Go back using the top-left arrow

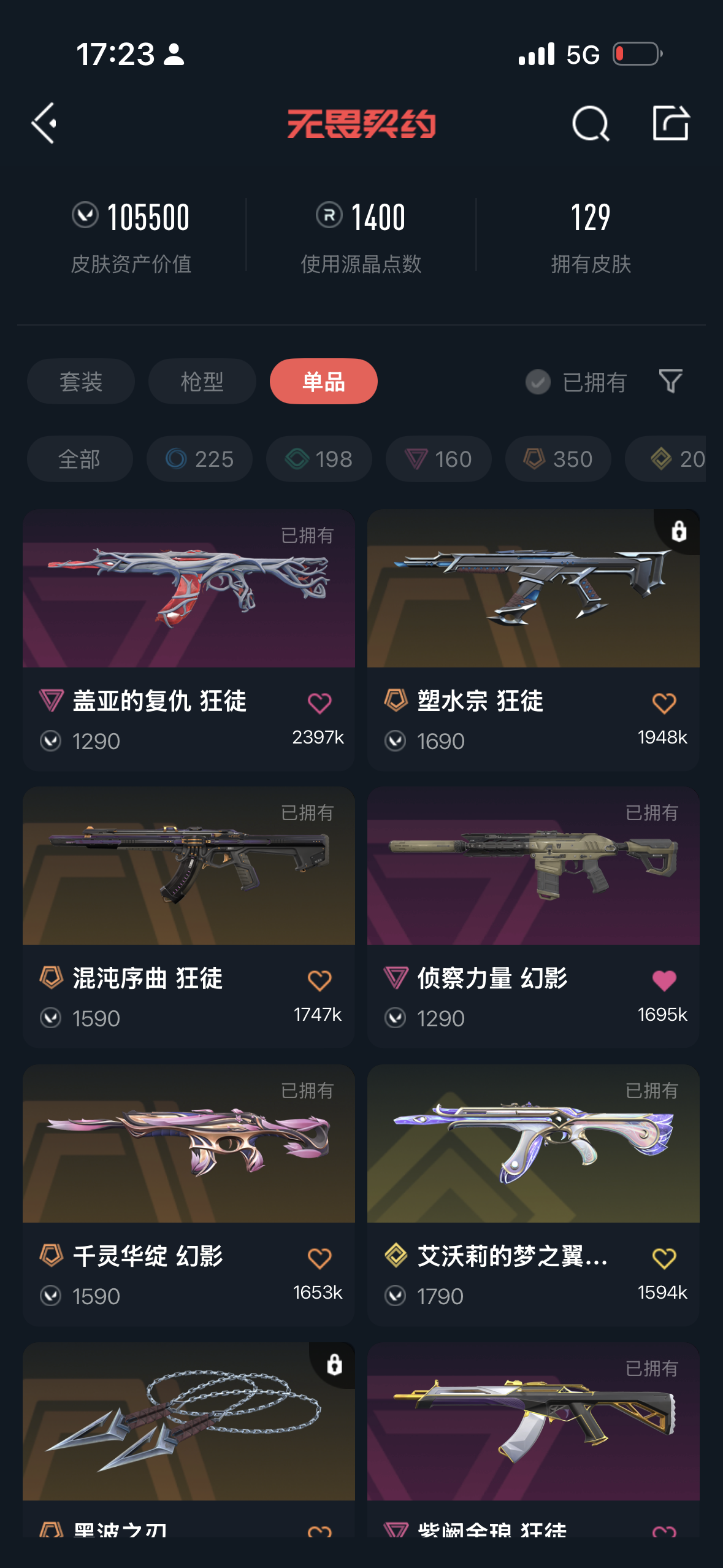[44, 123]
